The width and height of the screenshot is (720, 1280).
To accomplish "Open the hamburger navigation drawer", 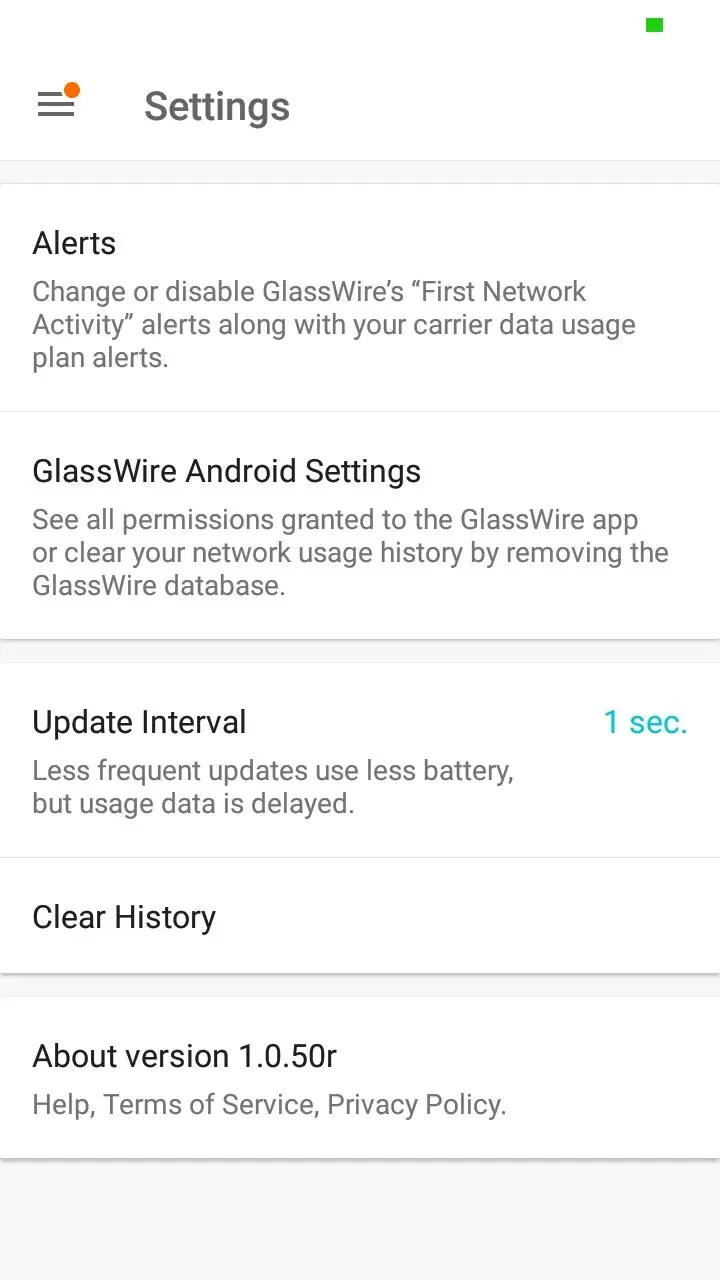I will (56, 104).
